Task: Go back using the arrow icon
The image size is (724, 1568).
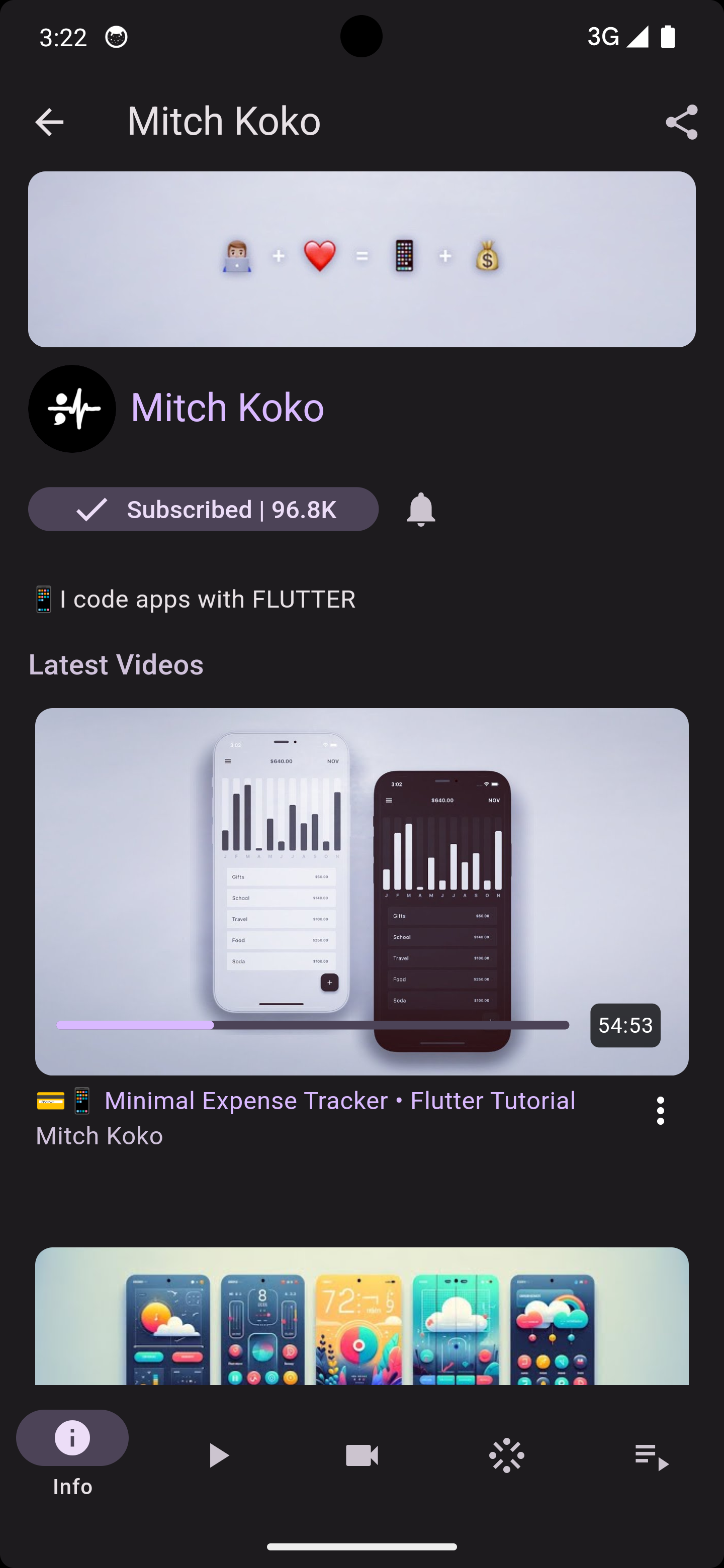Action: point(49,122)
